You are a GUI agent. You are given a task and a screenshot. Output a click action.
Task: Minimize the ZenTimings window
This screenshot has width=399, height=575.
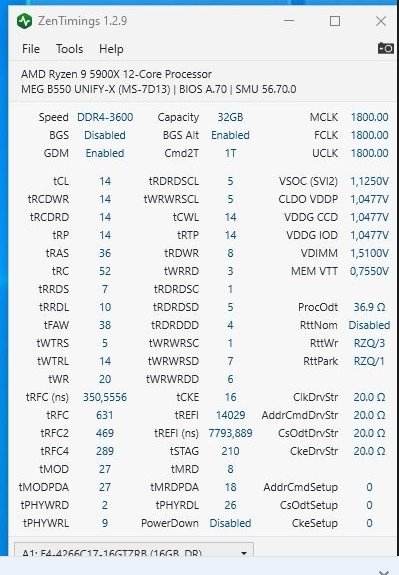click(289, 21)
